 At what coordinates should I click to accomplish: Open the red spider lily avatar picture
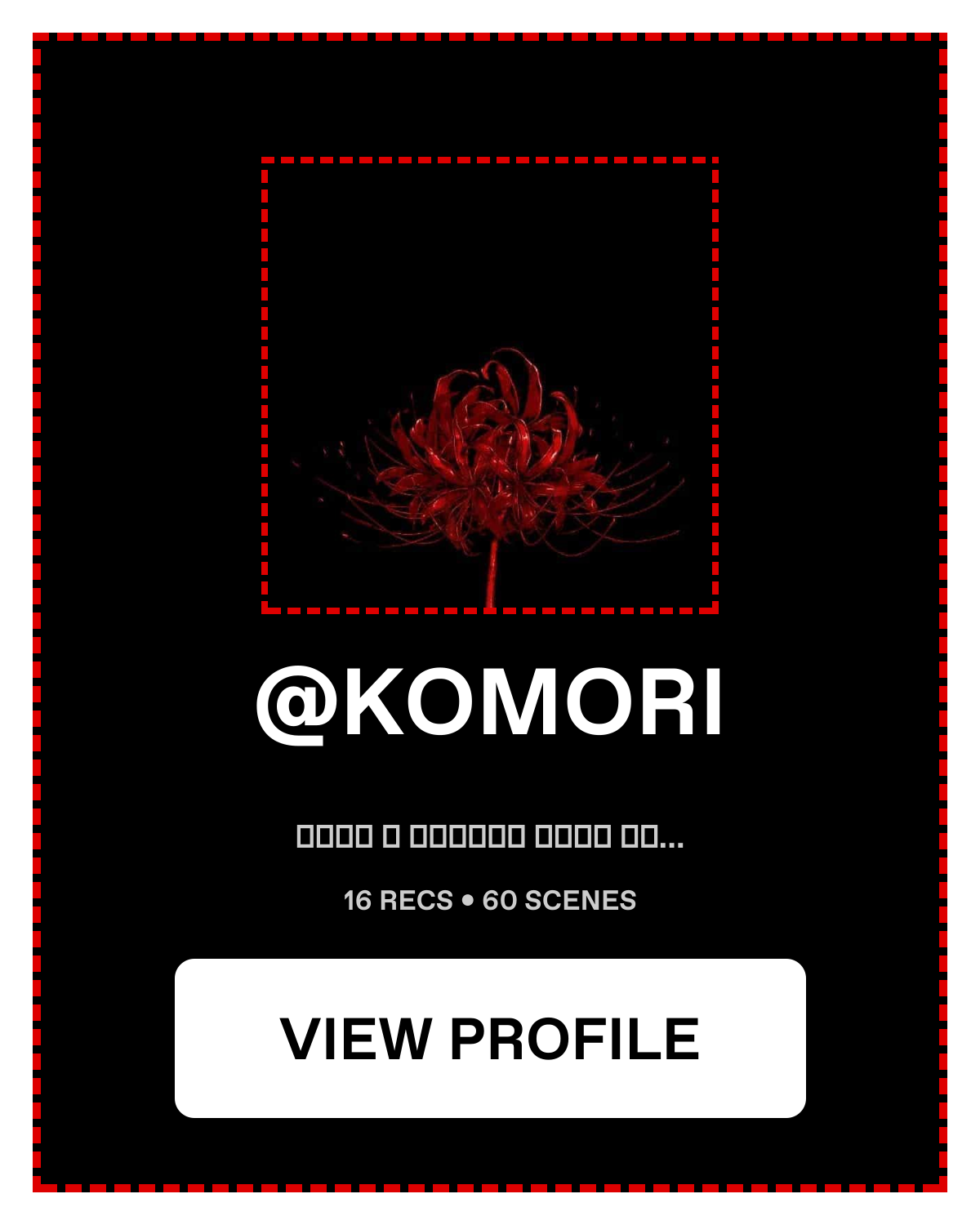point(490,385)
